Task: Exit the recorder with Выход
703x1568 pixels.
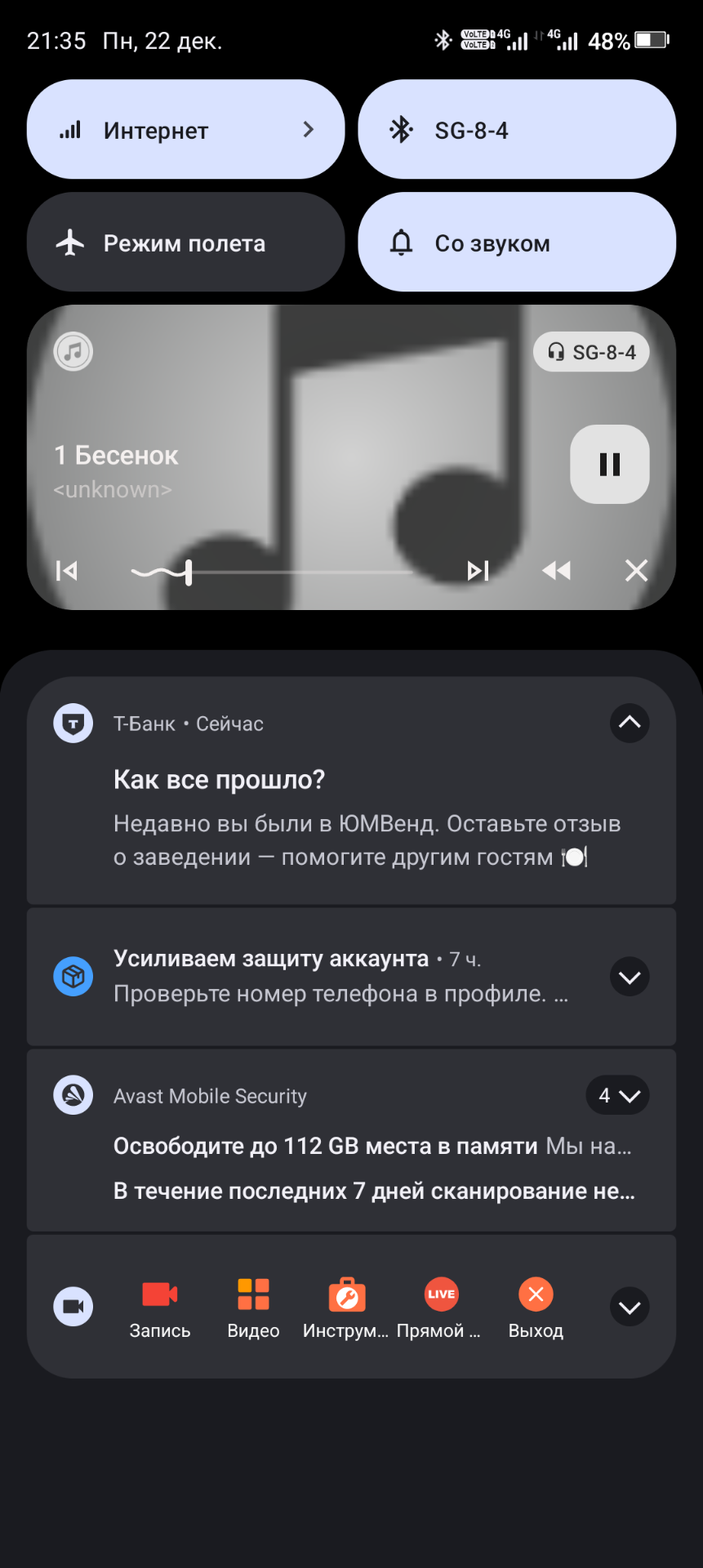Action: coord(536,1307)
